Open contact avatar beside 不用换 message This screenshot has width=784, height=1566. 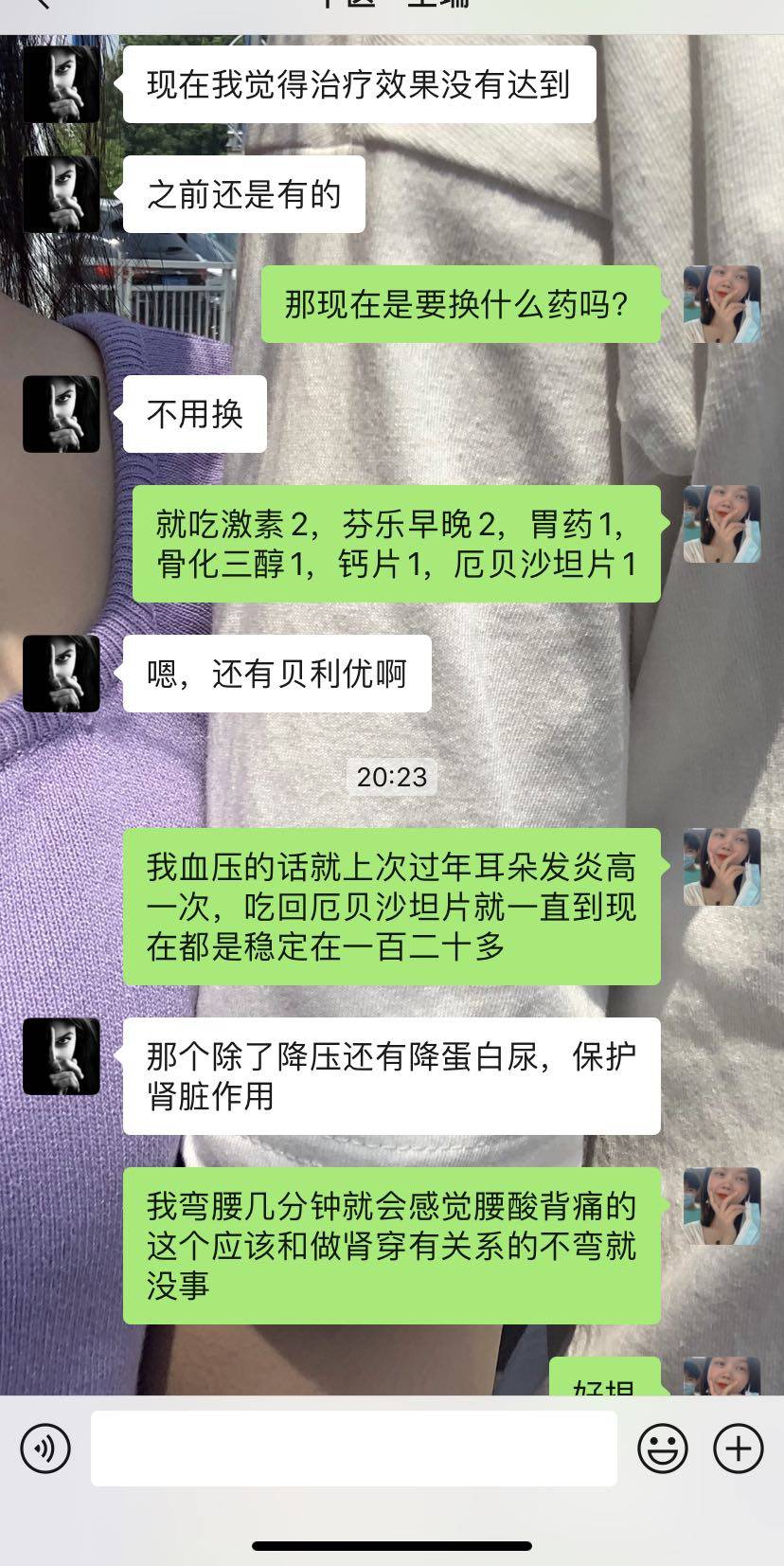62,414
